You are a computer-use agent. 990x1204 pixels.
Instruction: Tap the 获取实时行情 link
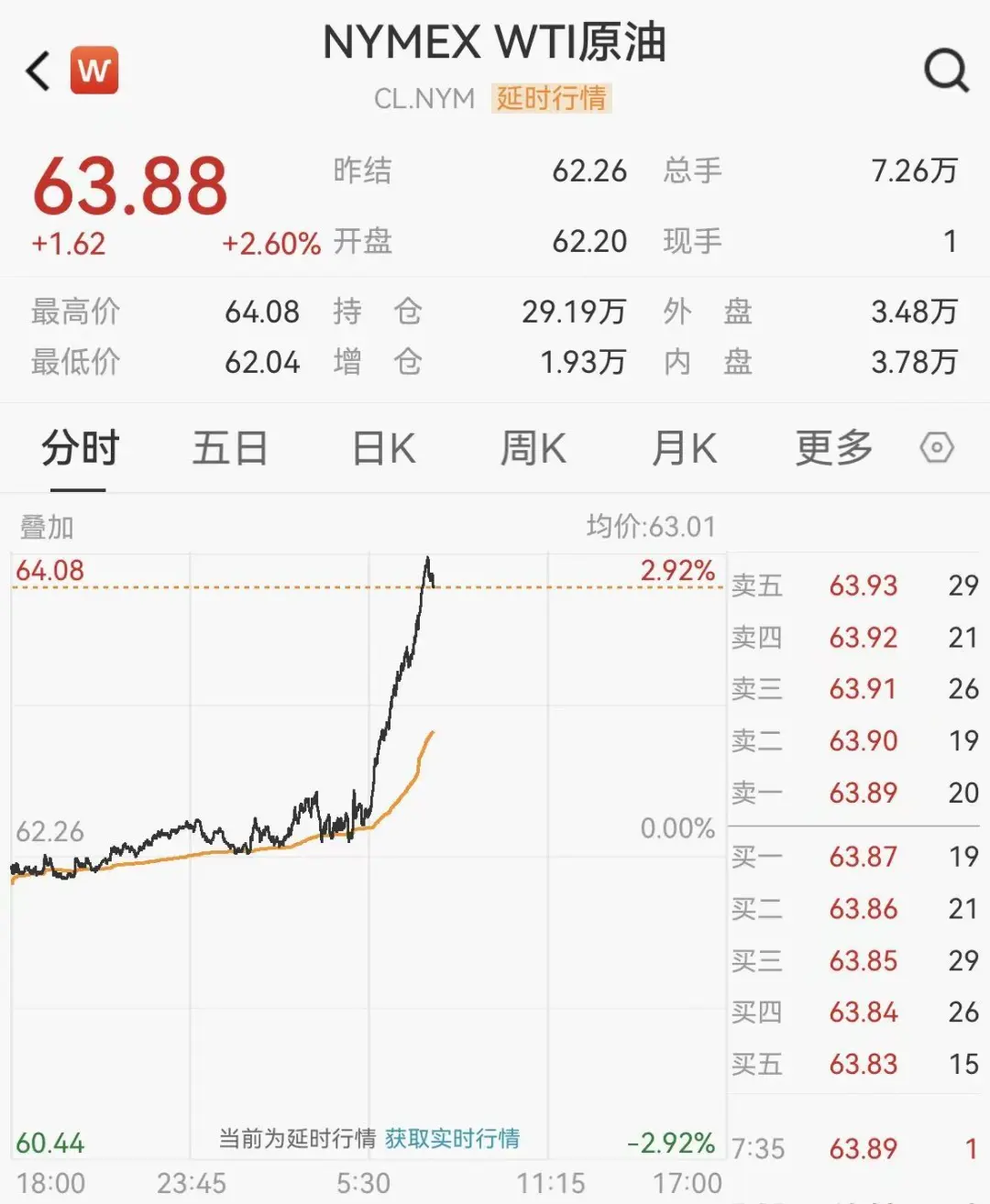(452, 1139)
